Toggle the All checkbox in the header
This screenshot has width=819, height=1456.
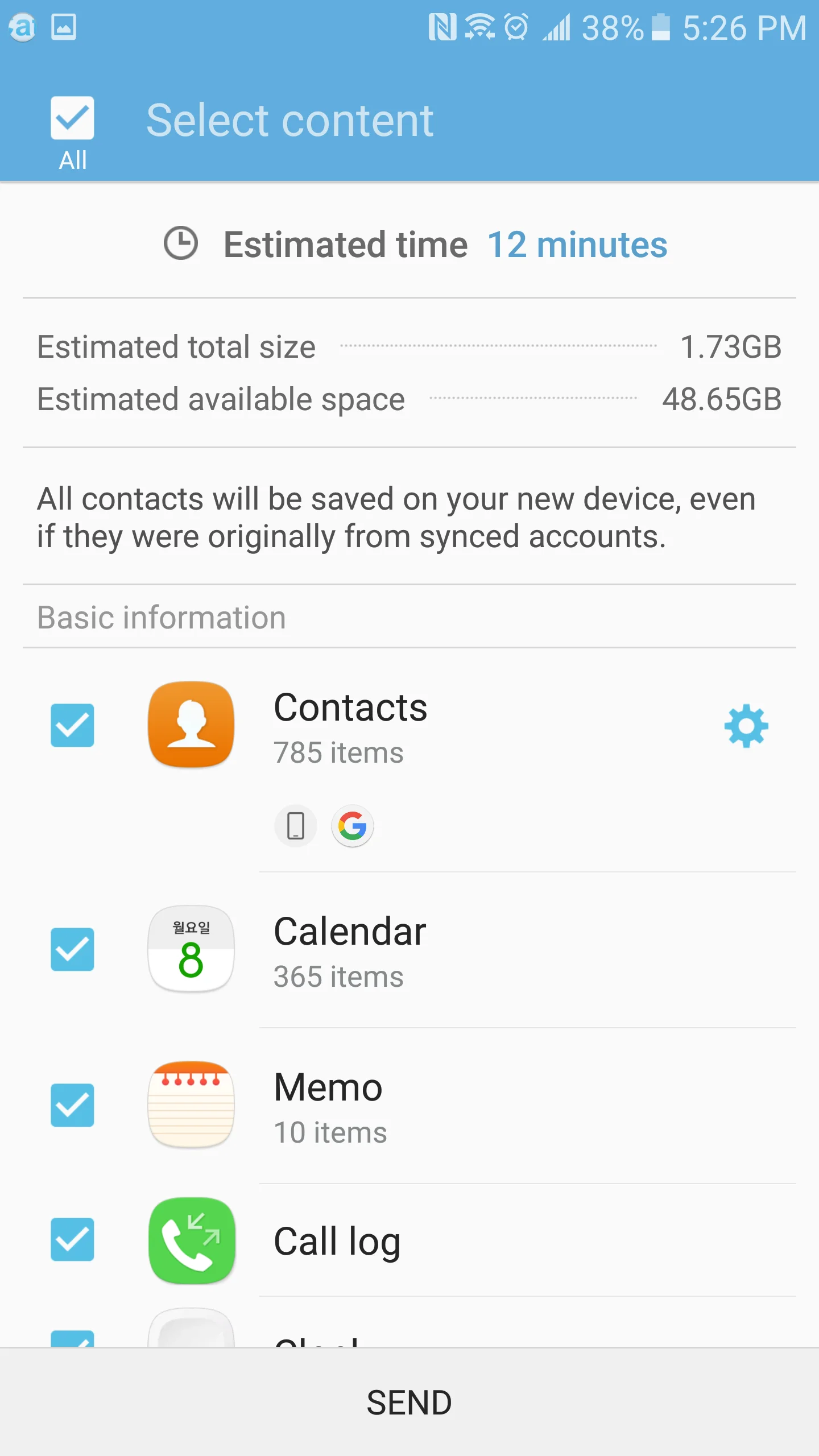pos(72,118)
